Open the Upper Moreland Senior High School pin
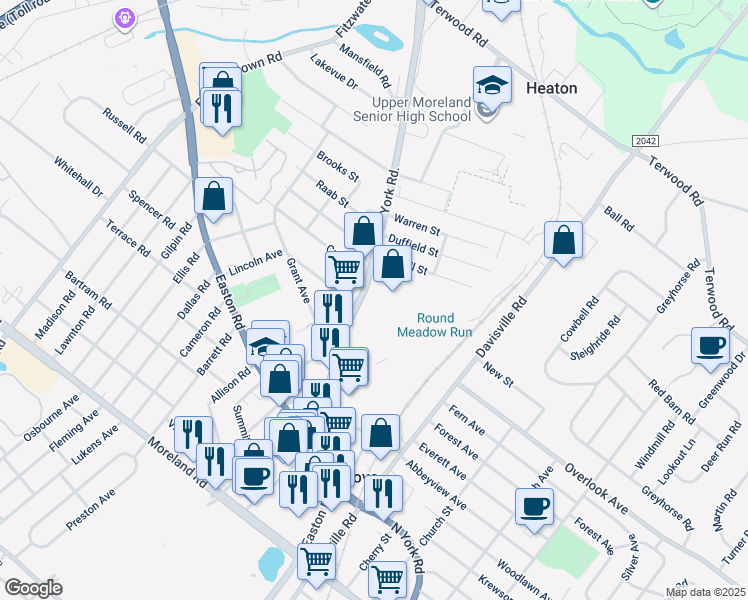This screenshot has width=748, height=600. [x=486, y=113]
